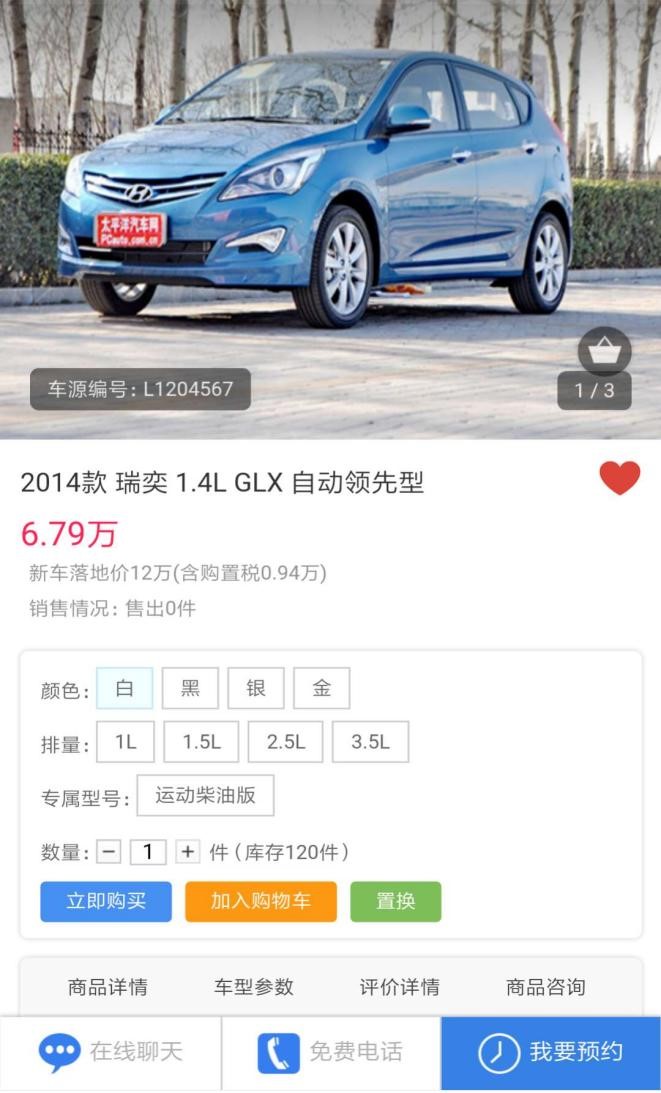Decrease quantity with the minus button
This screenshot has height=1093, width=661.
[109, 852]
